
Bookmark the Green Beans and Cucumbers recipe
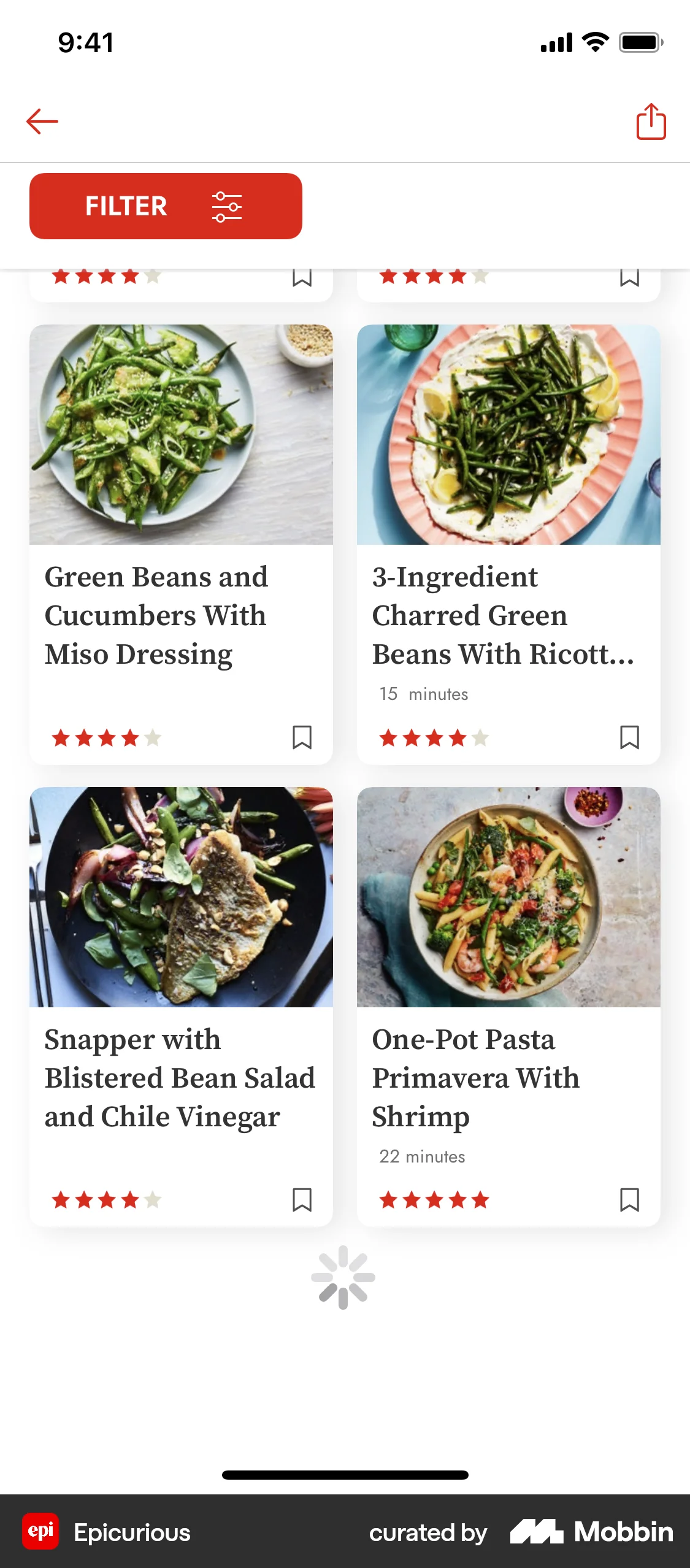pos(301,738)
